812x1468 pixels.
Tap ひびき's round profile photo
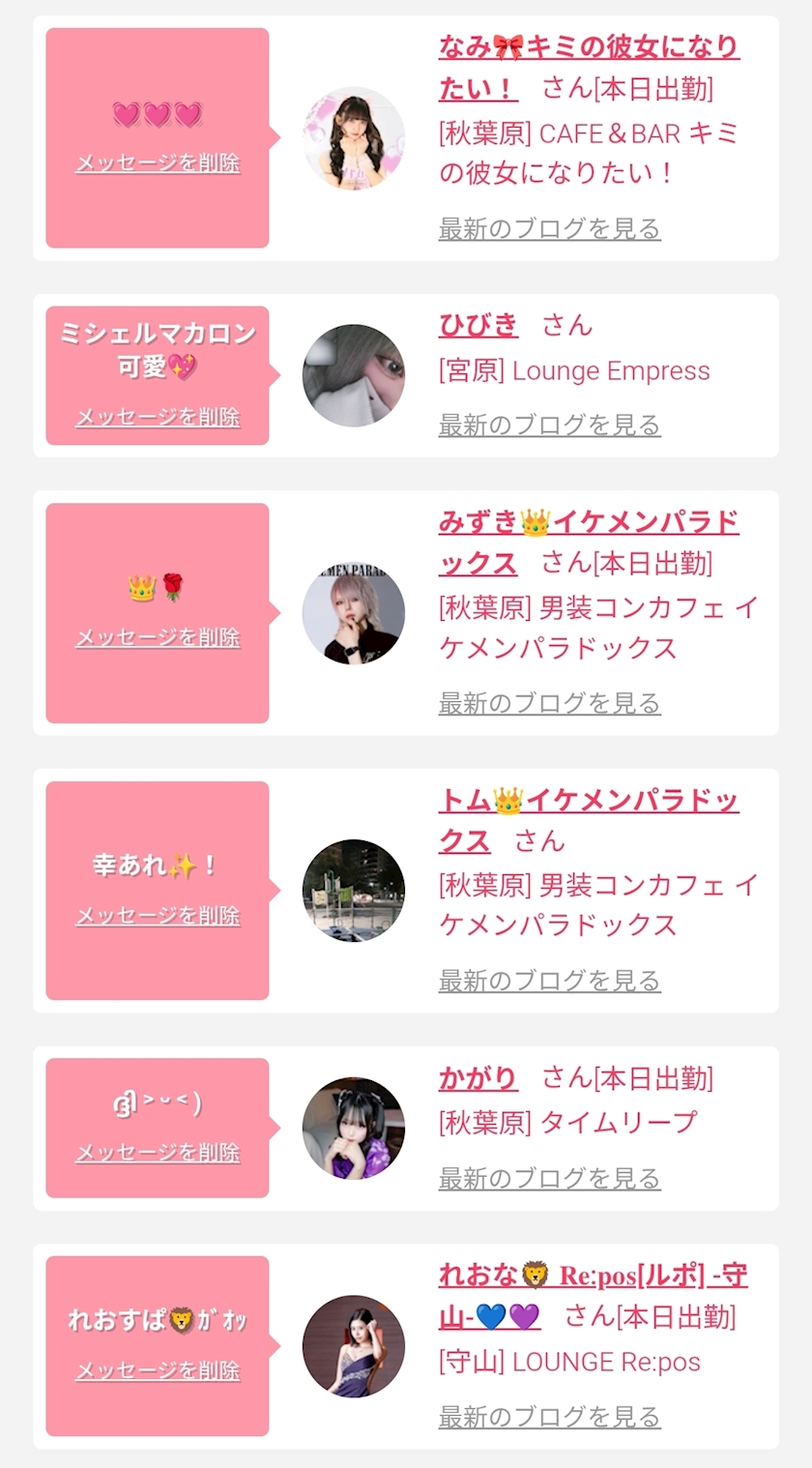[354, 375]
